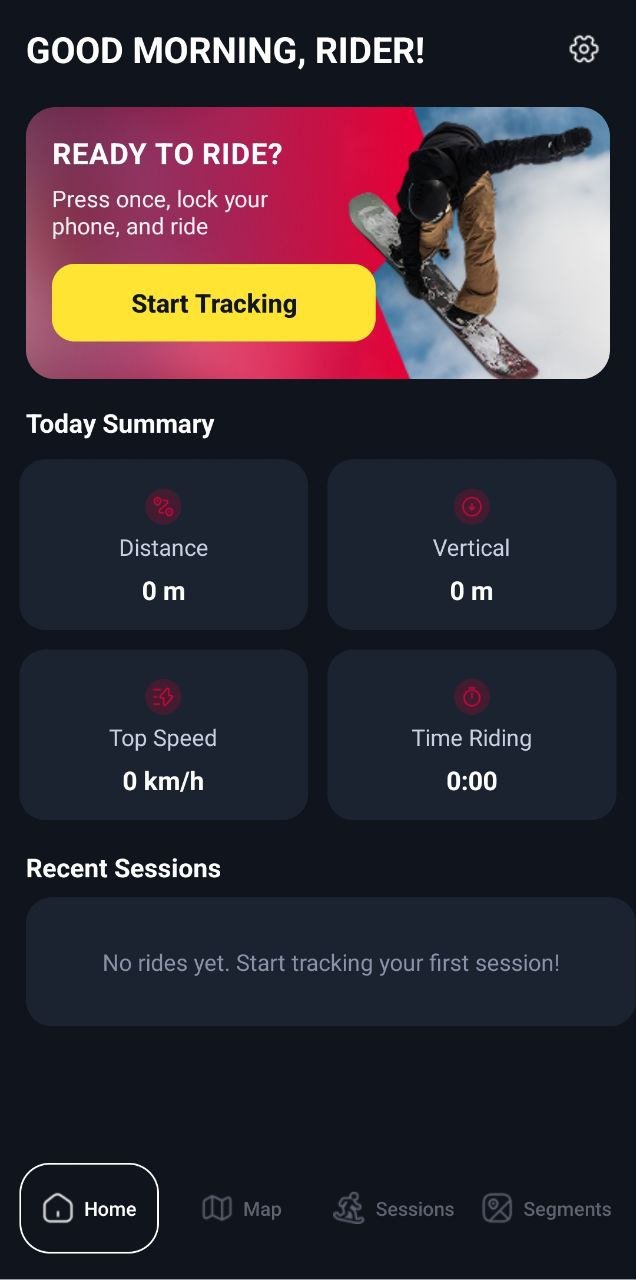Go to the Segments tab
This screenshot has width=636, height=1280.
point(547,1209)
